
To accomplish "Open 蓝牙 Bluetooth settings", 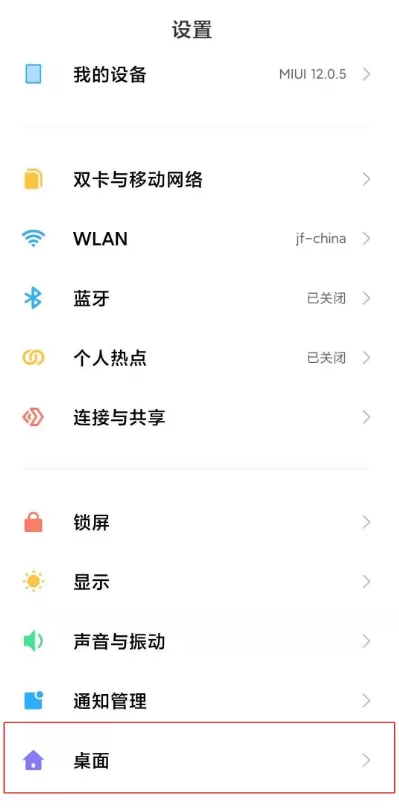I will pyautogui.click(x=200, y=298).
